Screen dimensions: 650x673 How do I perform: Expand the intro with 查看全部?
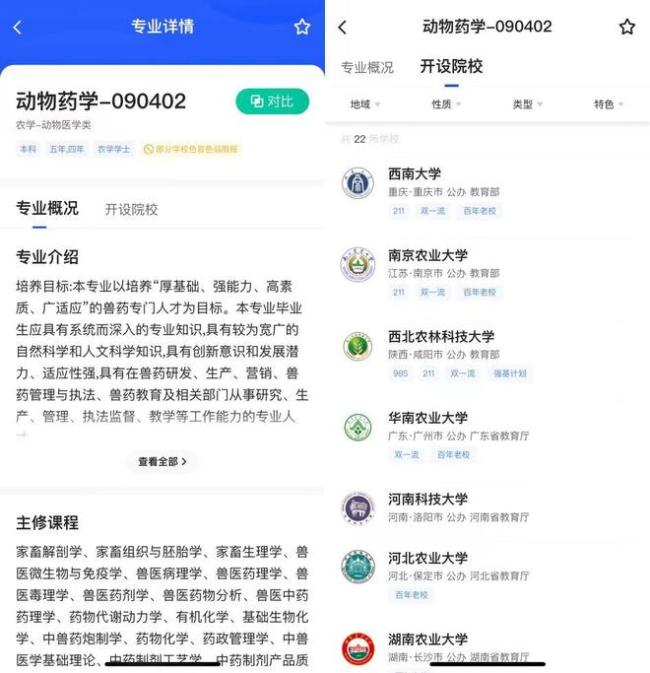(x=162, y=461)
